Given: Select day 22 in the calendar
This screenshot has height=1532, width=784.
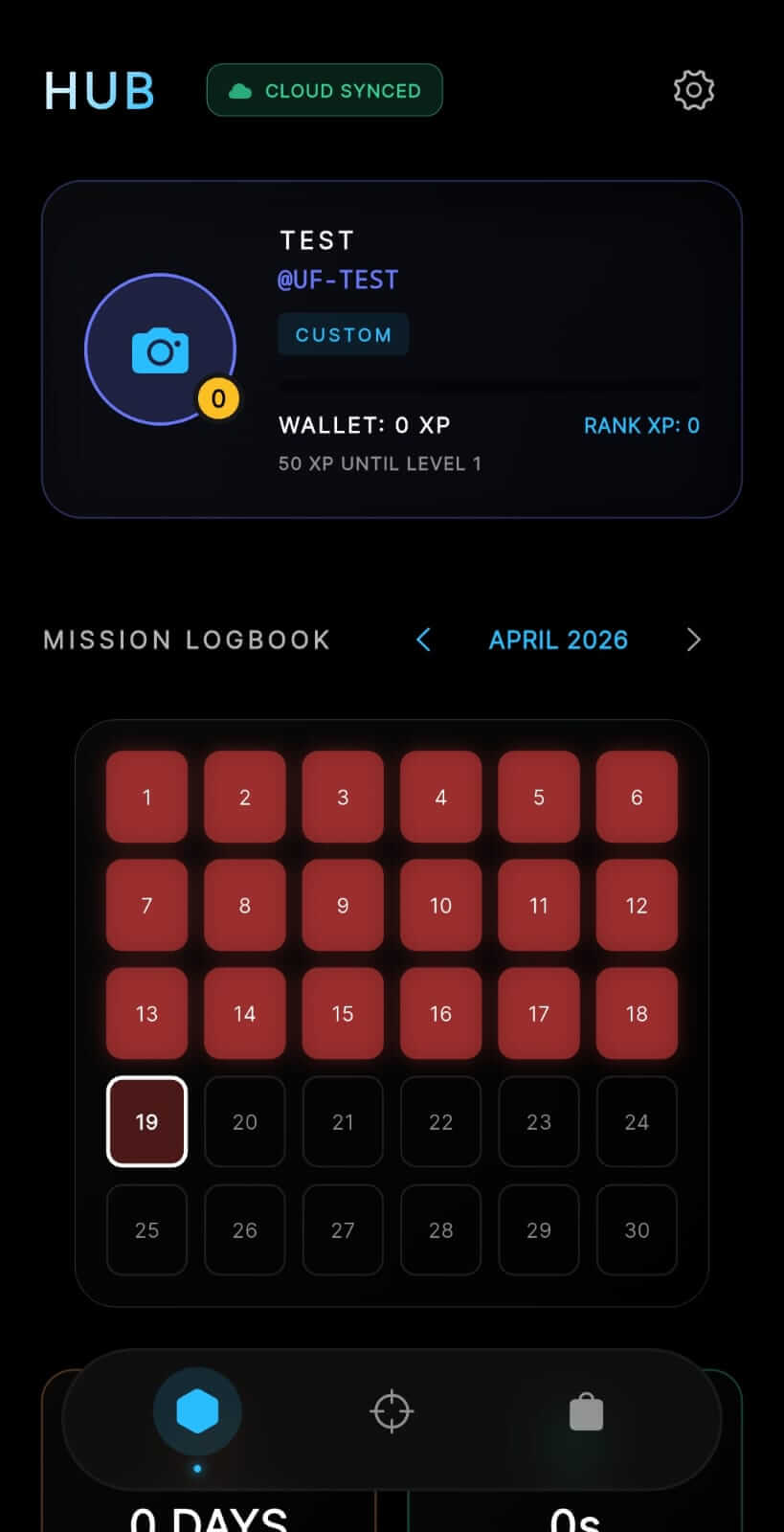Looking at the screenshot, I should pos(440,1121).
